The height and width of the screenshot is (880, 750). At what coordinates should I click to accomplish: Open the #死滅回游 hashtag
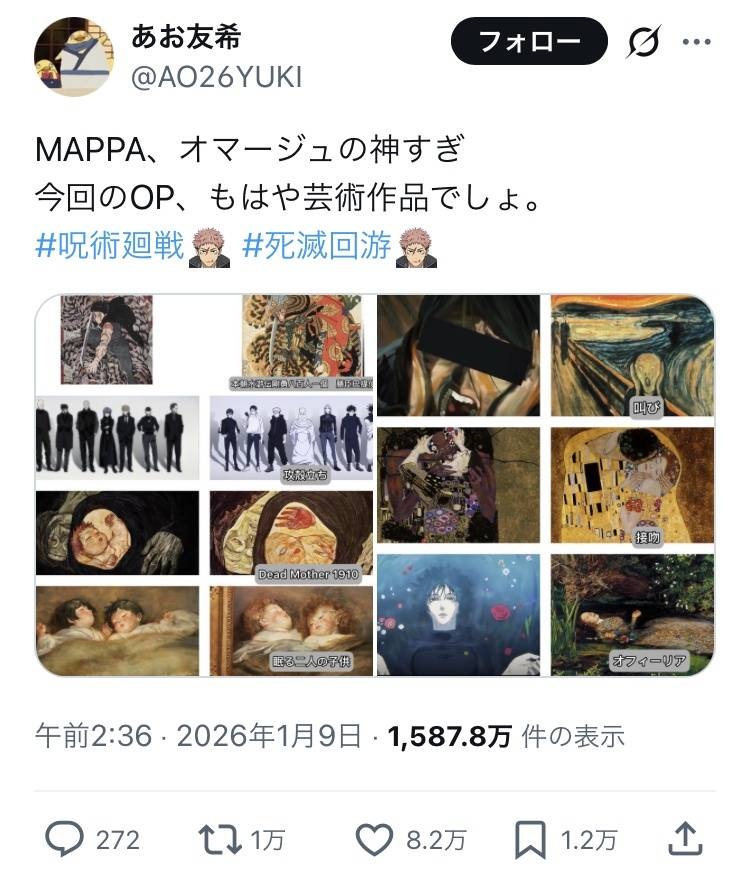click(317, 245)
